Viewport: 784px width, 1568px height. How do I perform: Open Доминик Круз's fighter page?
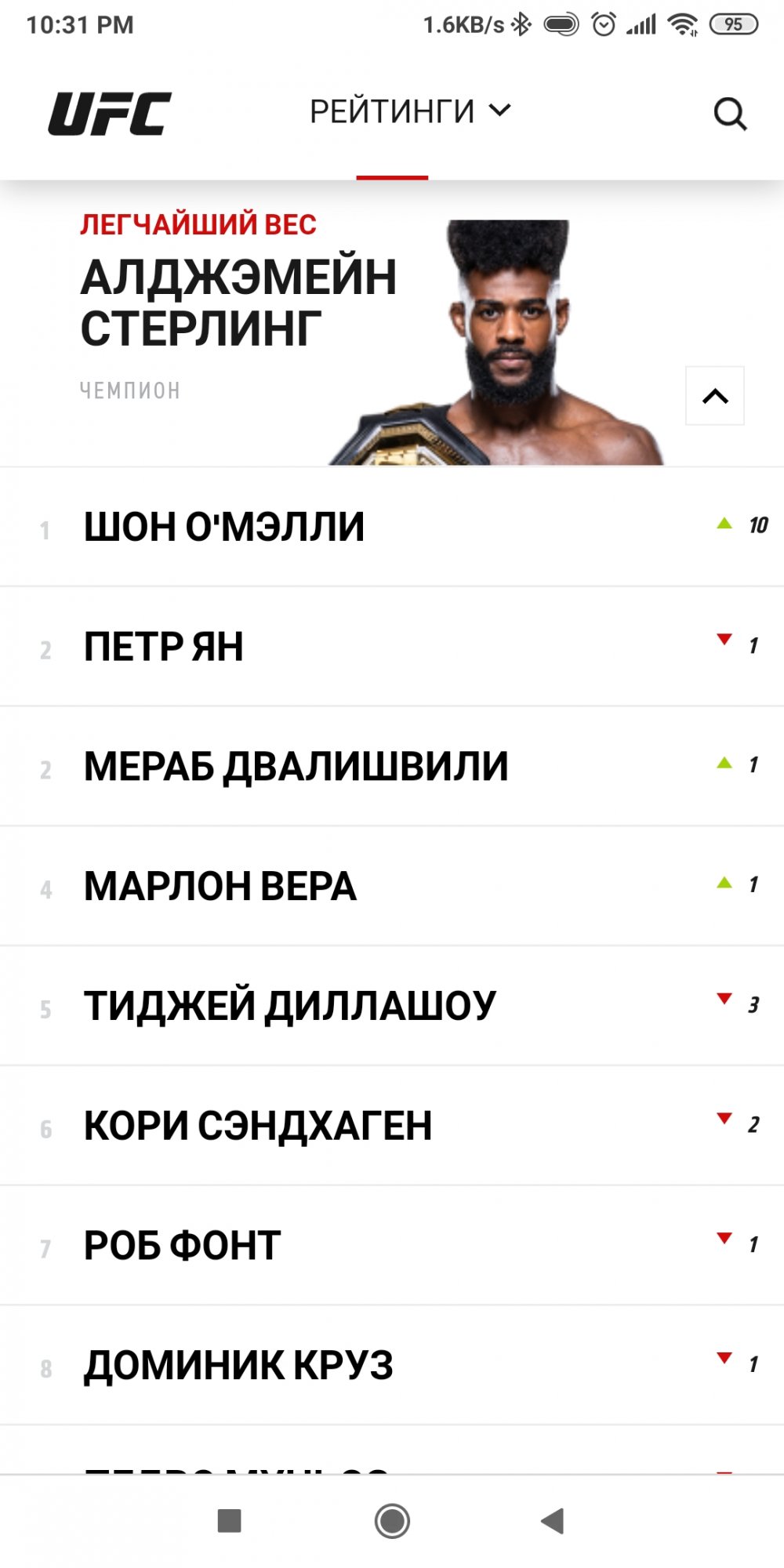(x=239, y=1366)
